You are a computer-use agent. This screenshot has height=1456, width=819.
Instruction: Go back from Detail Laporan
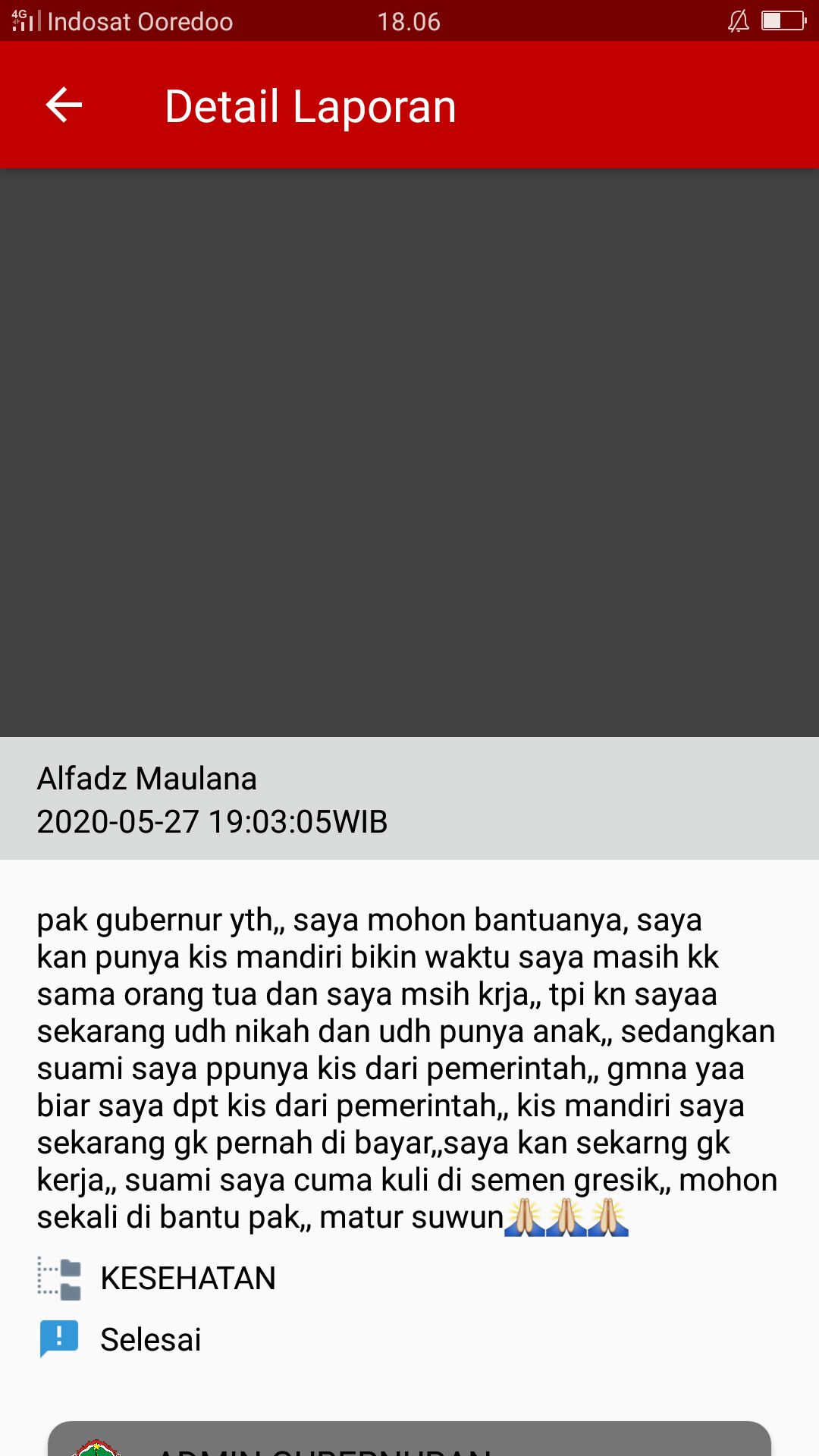(x=64, y=105)
